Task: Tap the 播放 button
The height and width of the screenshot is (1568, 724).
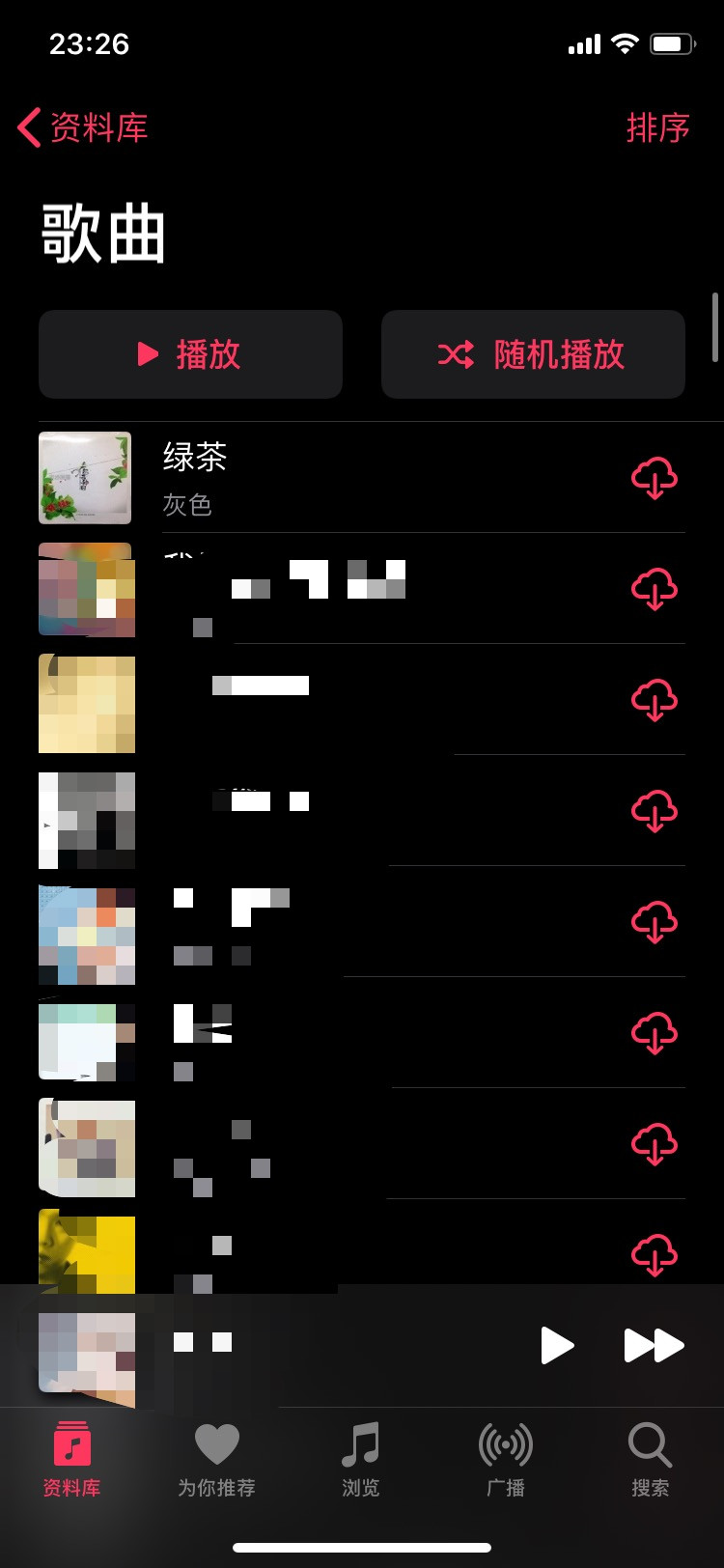Action: [x=190, y=354]
